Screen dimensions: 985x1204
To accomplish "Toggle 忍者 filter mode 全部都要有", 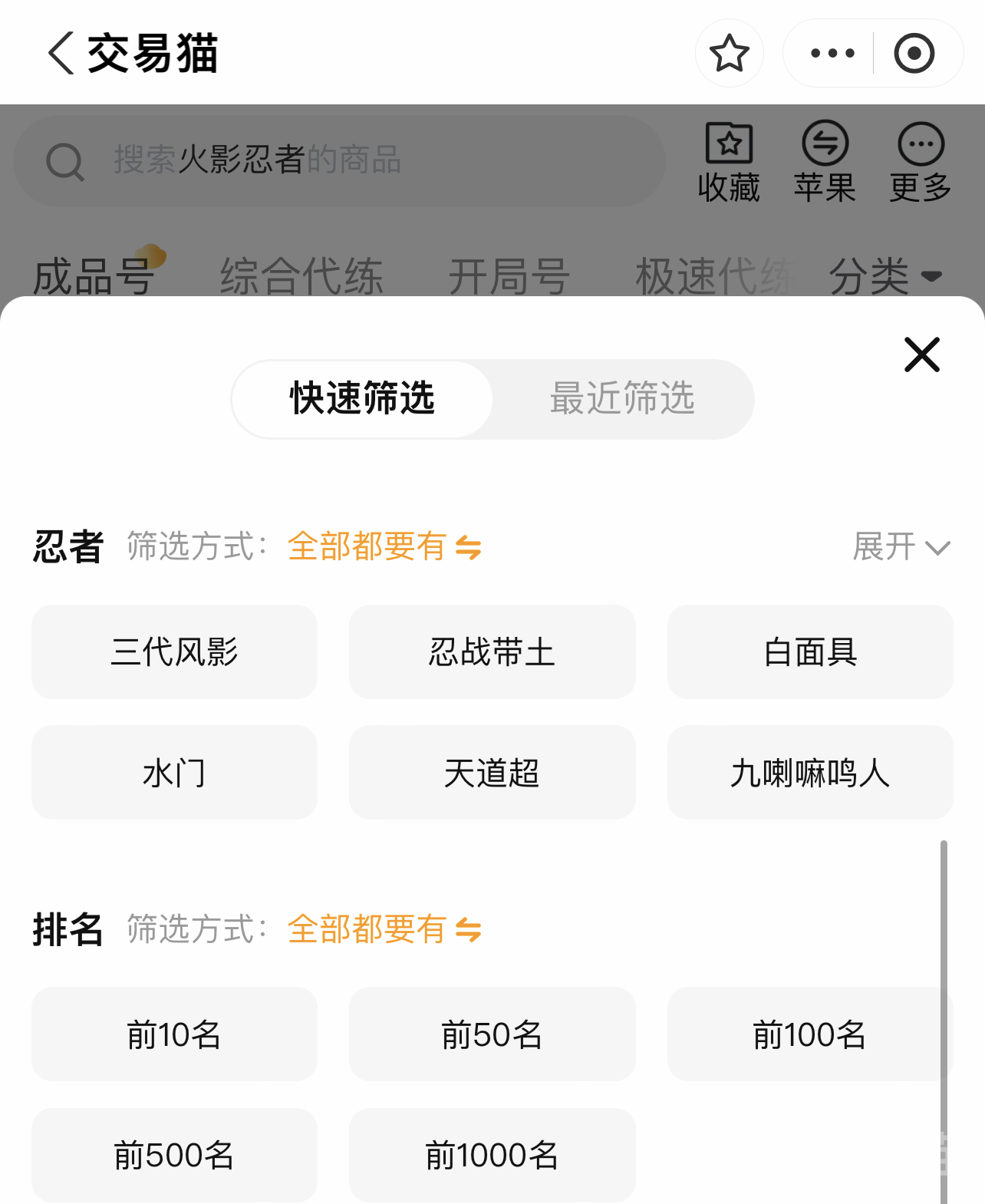I will [x=384, y=547].
